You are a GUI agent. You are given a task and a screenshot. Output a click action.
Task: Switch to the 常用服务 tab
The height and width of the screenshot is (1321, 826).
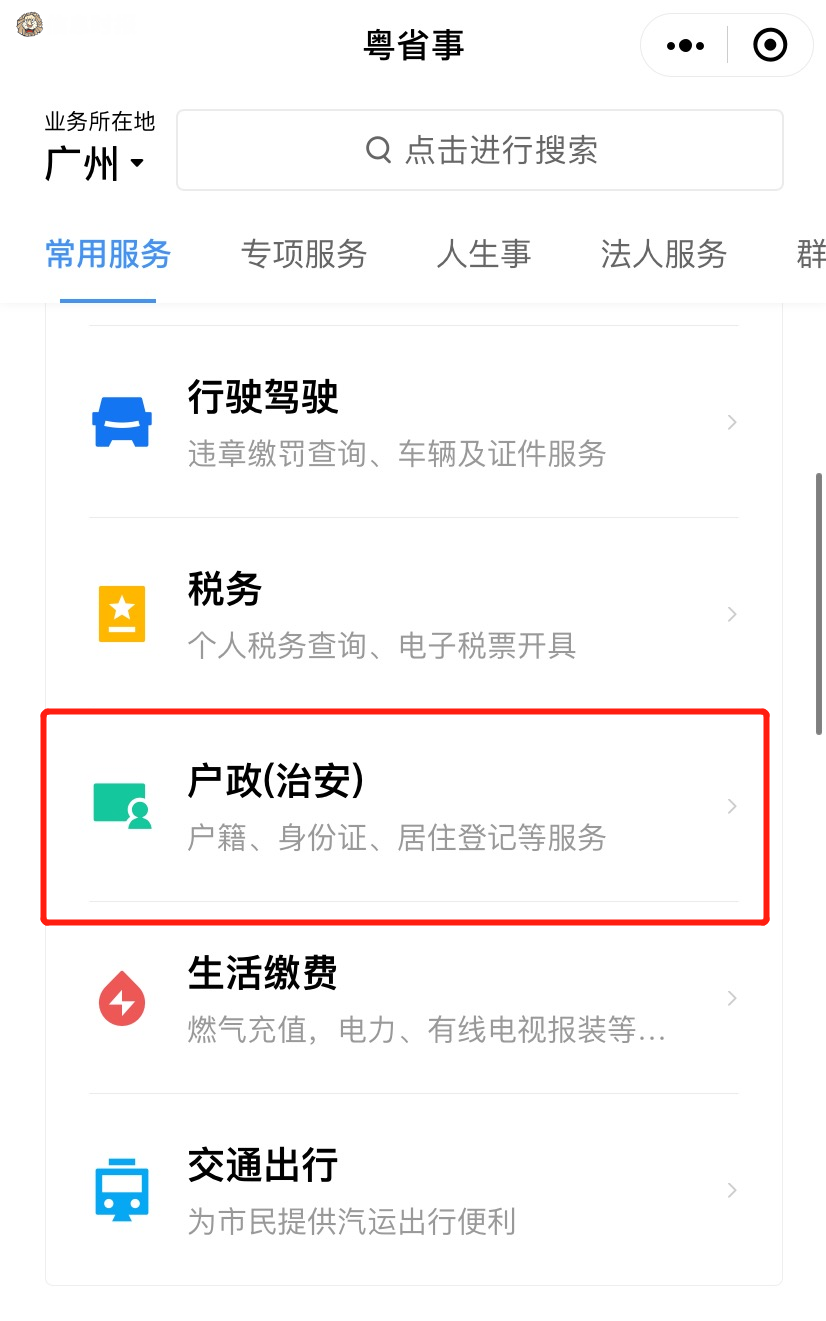pos(108,254)
